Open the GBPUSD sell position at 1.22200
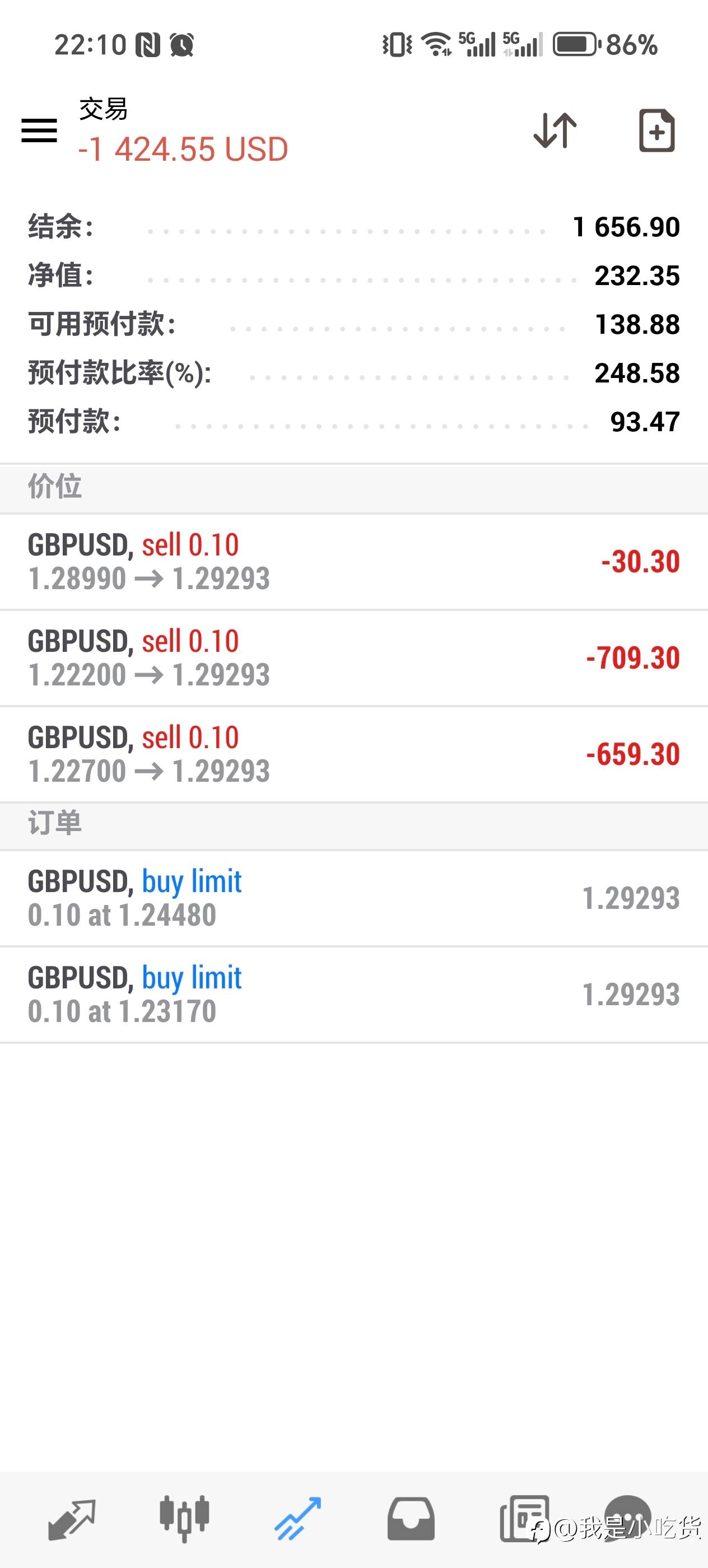708x1568 pixels. (353, 657)
